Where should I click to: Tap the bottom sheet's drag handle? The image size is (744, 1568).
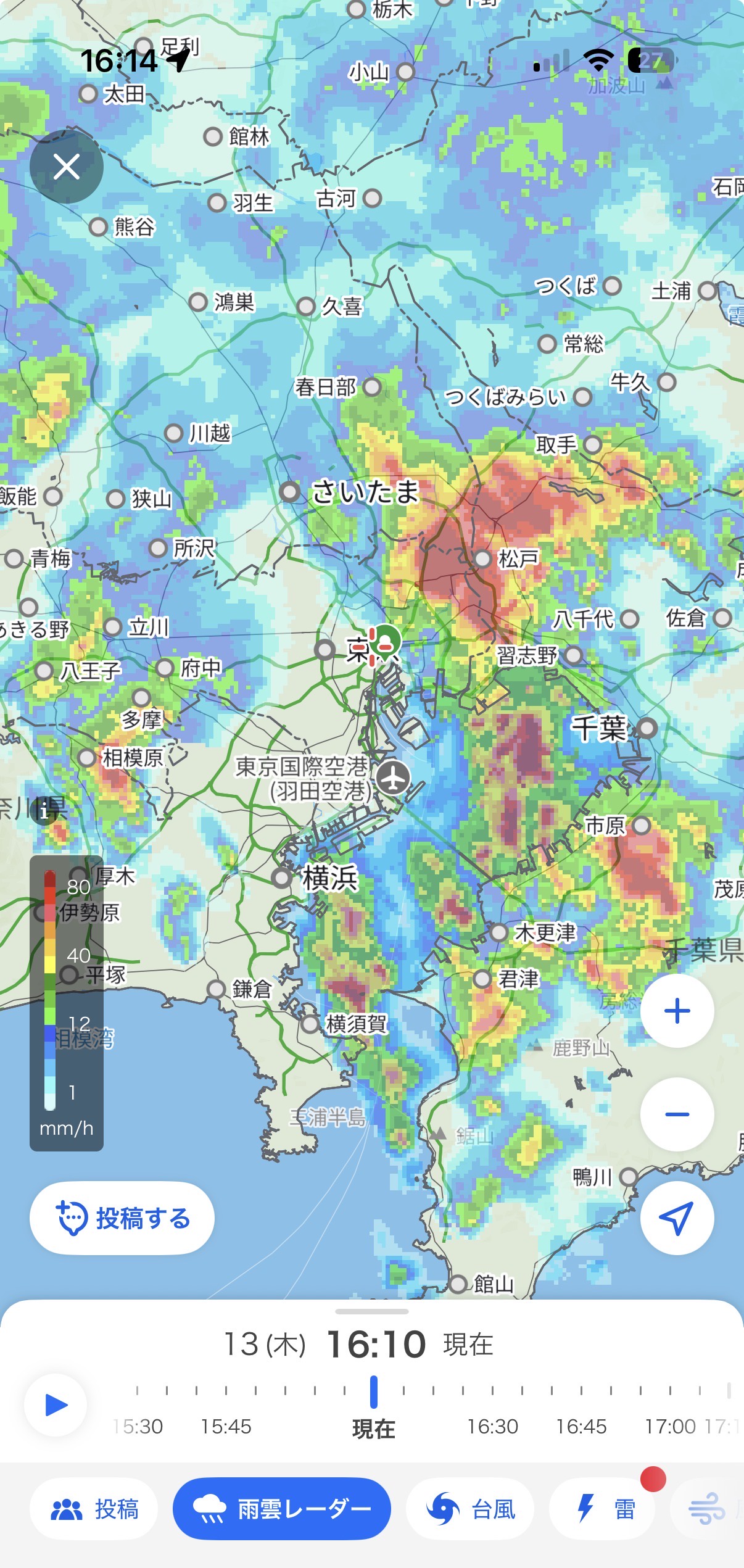pyautogui.click(x=372, y=1312)
